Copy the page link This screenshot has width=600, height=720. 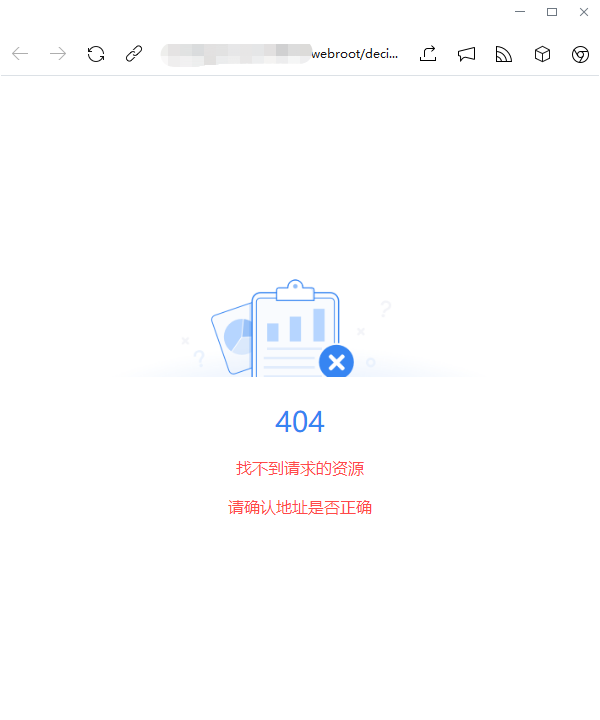click(x=134, y=54)
